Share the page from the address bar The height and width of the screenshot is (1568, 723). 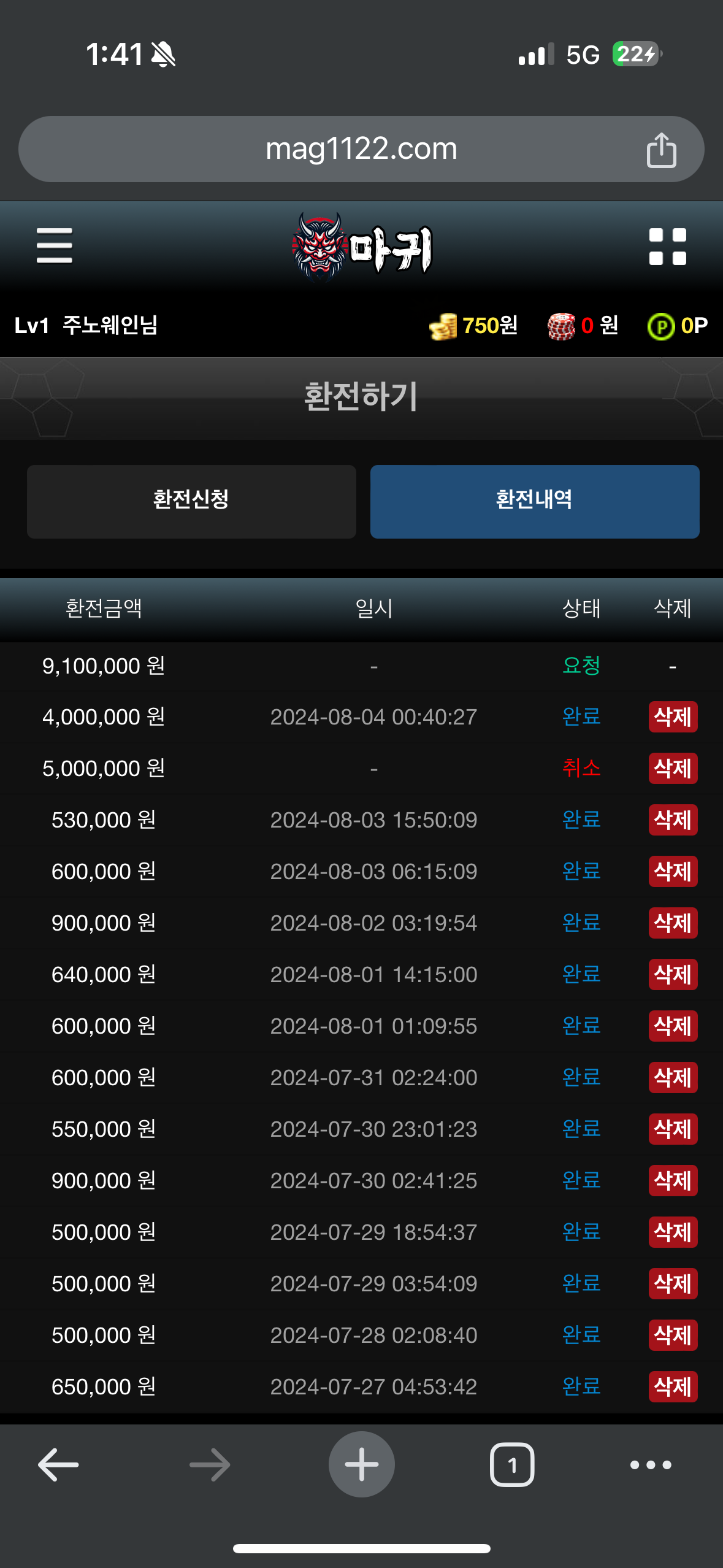pos(662,150)
